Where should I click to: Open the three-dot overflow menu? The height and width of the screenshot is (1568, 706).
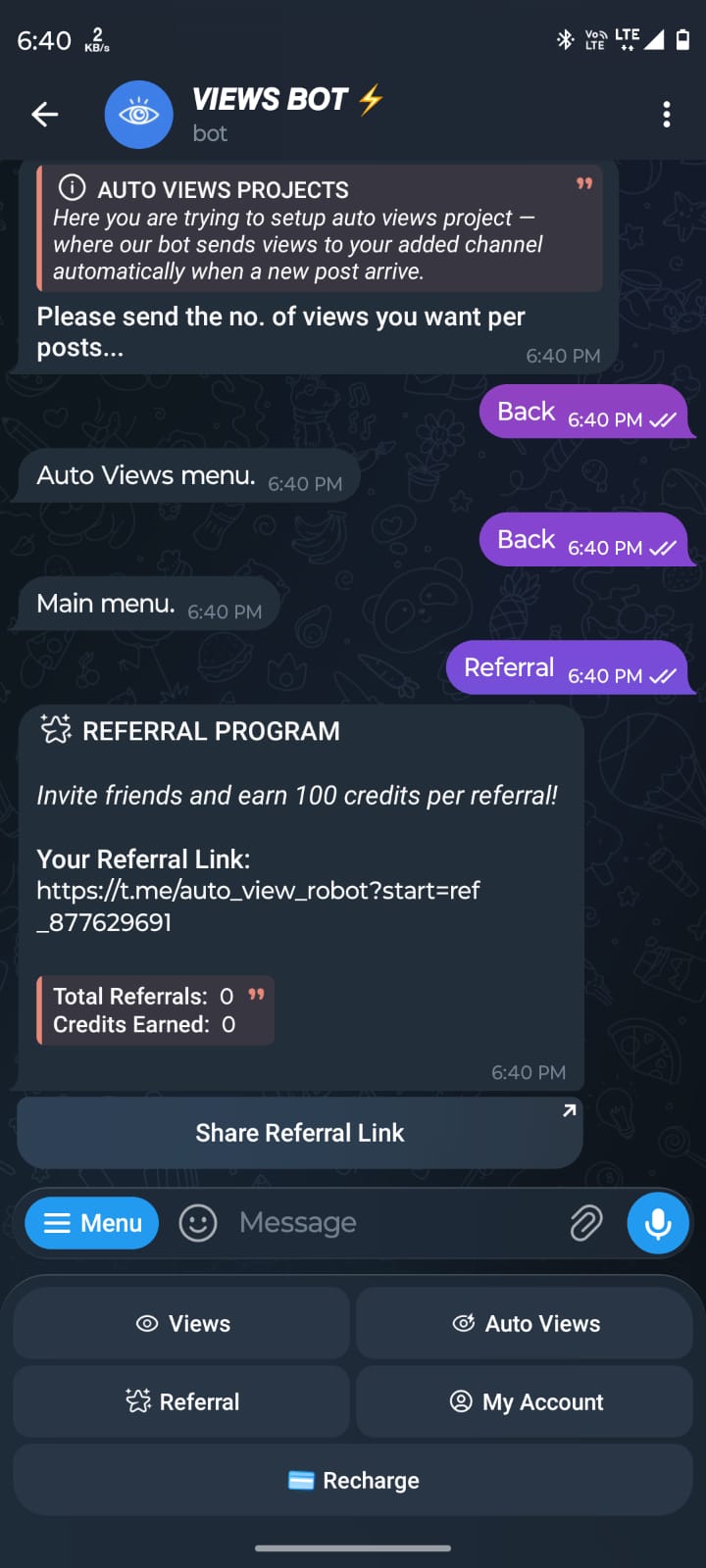[667, 114]
